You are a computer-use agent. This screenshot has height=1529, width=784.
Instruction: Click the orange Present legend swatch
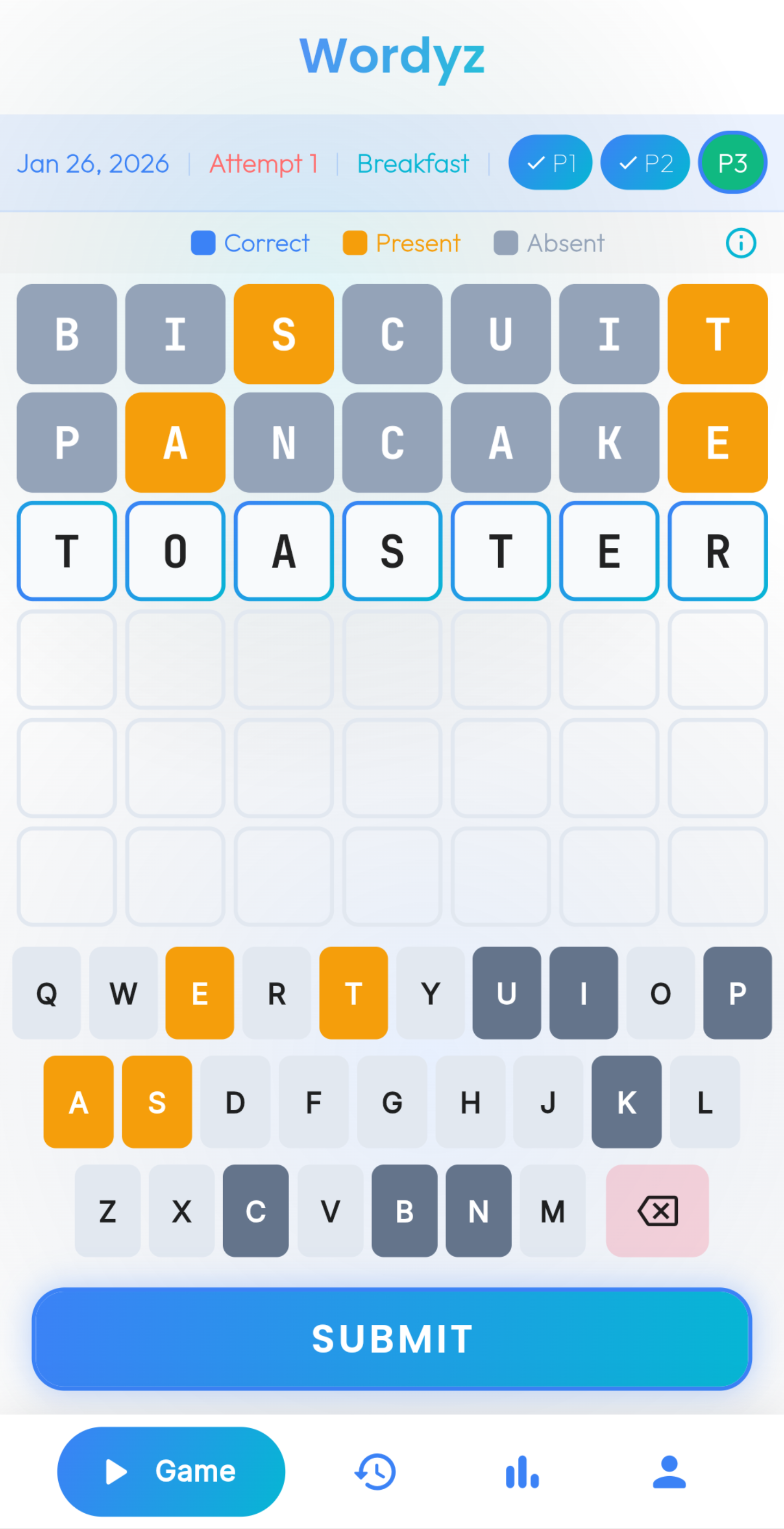[x=356, y=243]
